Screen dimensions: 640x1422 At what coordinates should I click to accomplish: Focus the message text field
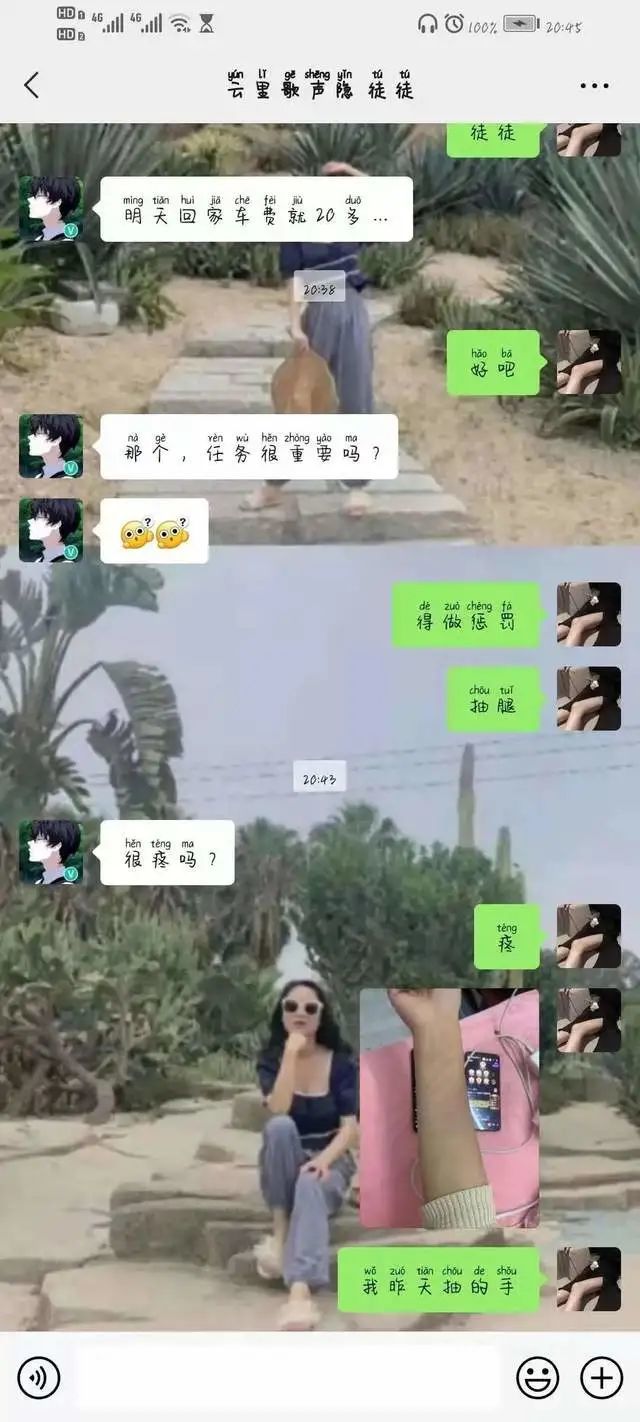[288, 1378]
